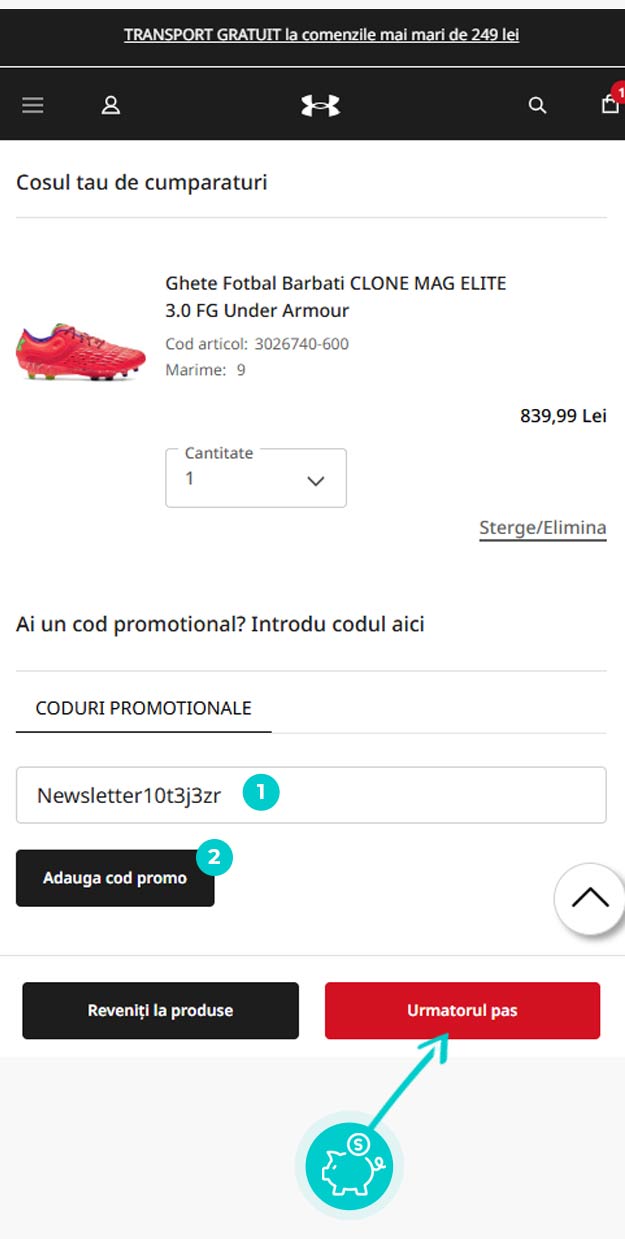625x1239 pixels.
Task: Focus the promo code input field
Action: 311,795
